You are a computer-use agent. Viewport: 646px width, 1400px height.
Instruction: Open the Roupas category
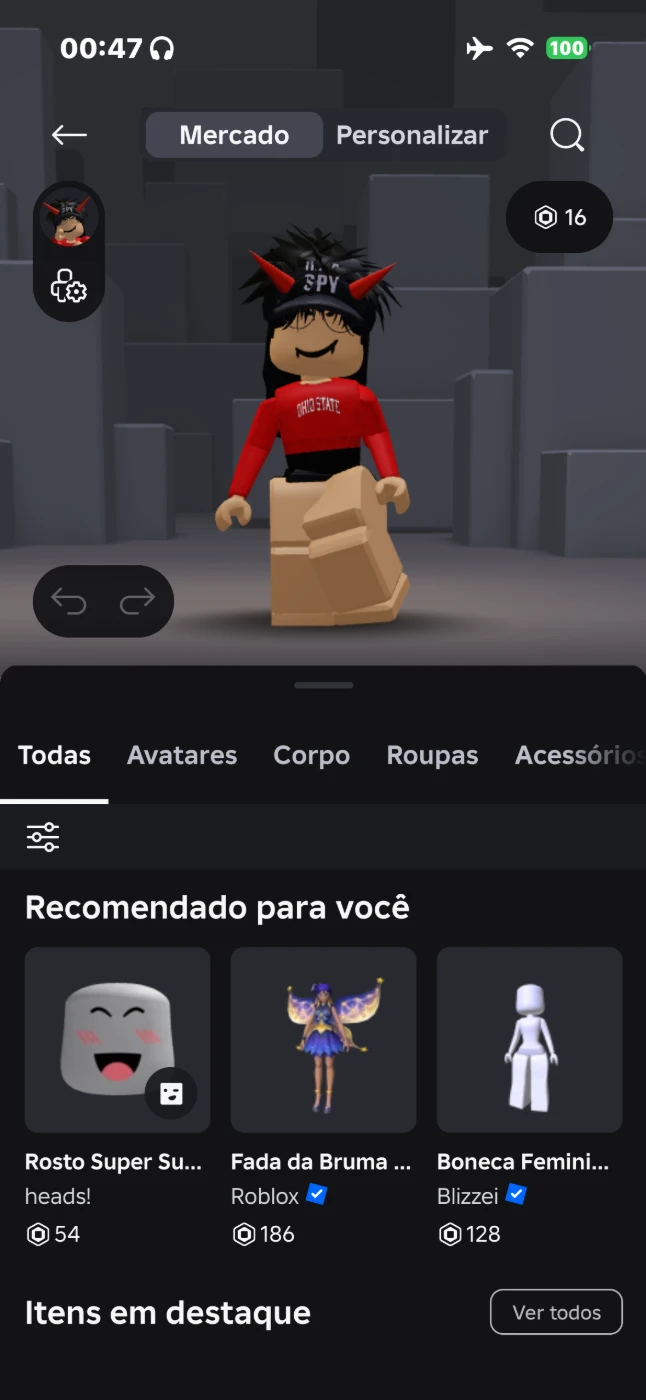pyautogui.click(x=432, y=755)
